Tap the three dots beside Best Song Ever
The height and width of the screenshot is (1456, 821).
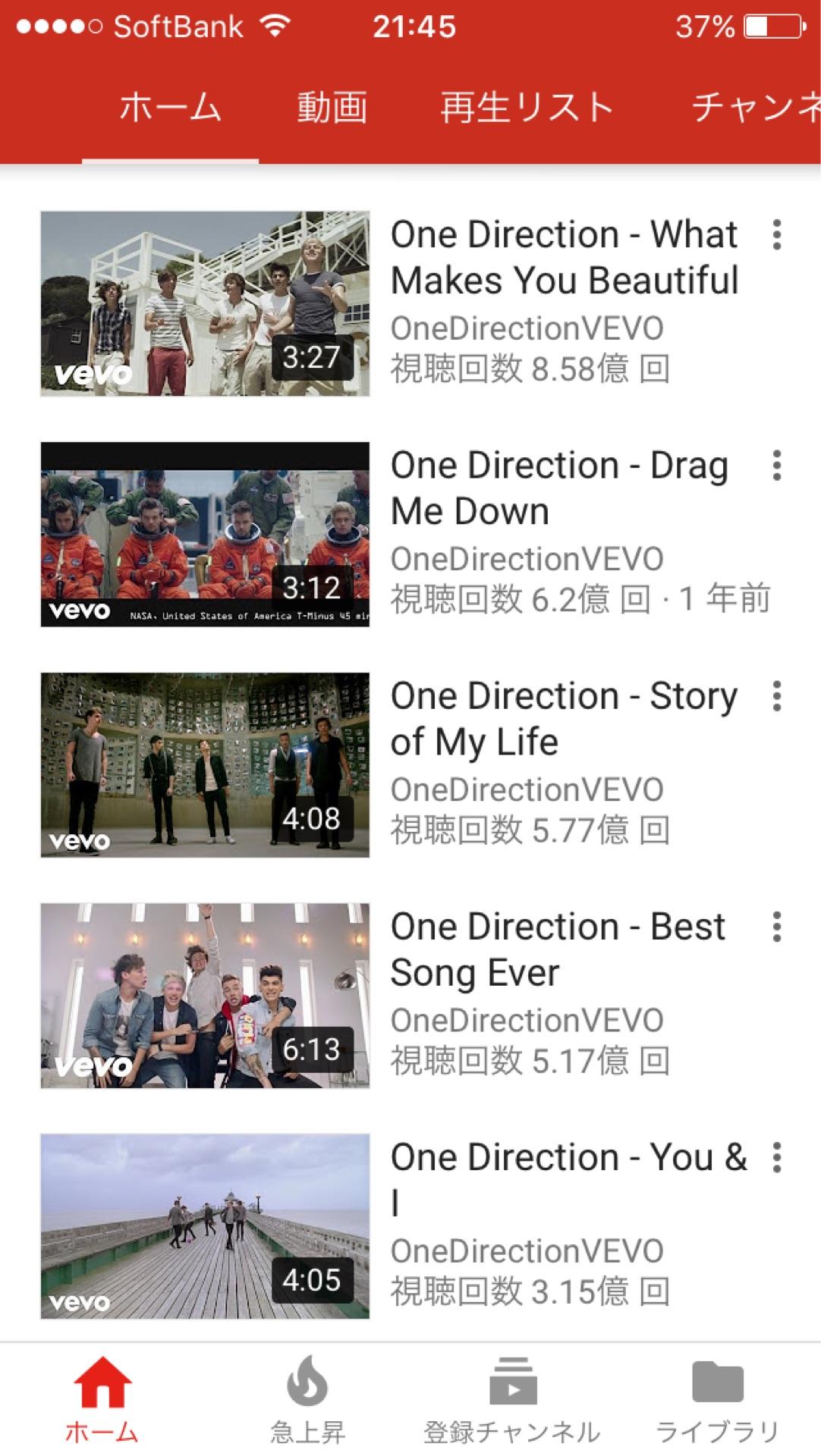(776, 927)
